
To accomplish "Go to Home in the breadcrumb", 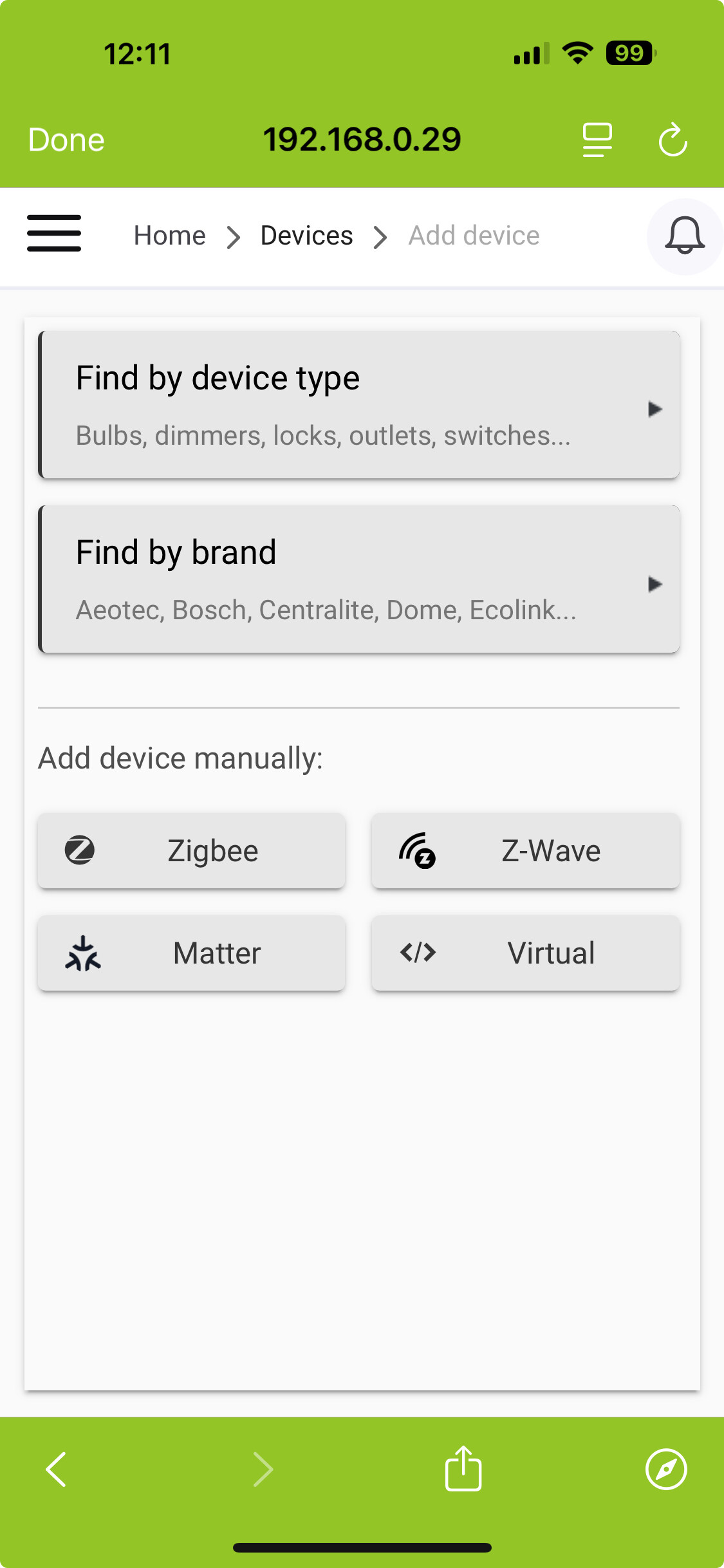I will pos(170,236).
